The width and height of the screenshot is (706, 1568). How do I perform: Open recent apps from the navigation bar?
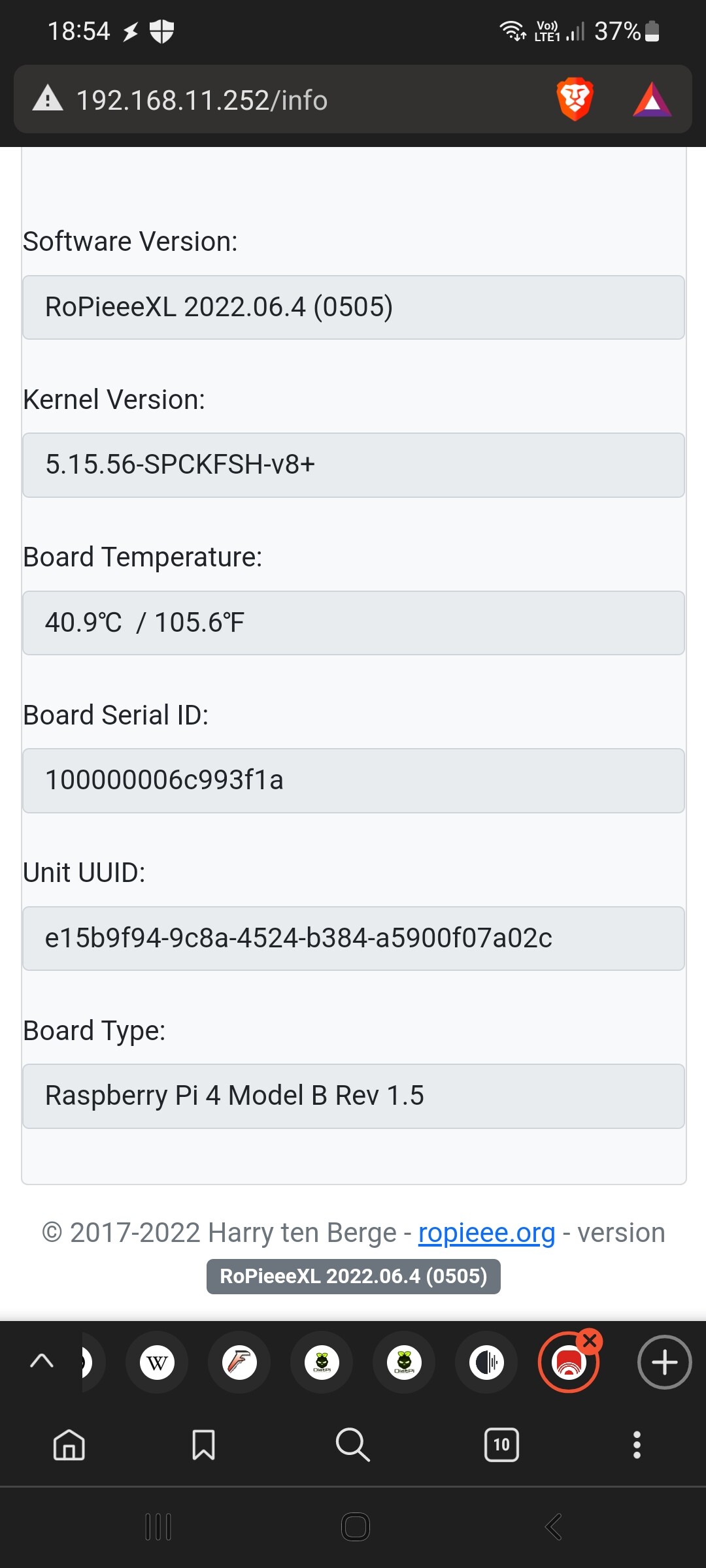point(158,1527)
